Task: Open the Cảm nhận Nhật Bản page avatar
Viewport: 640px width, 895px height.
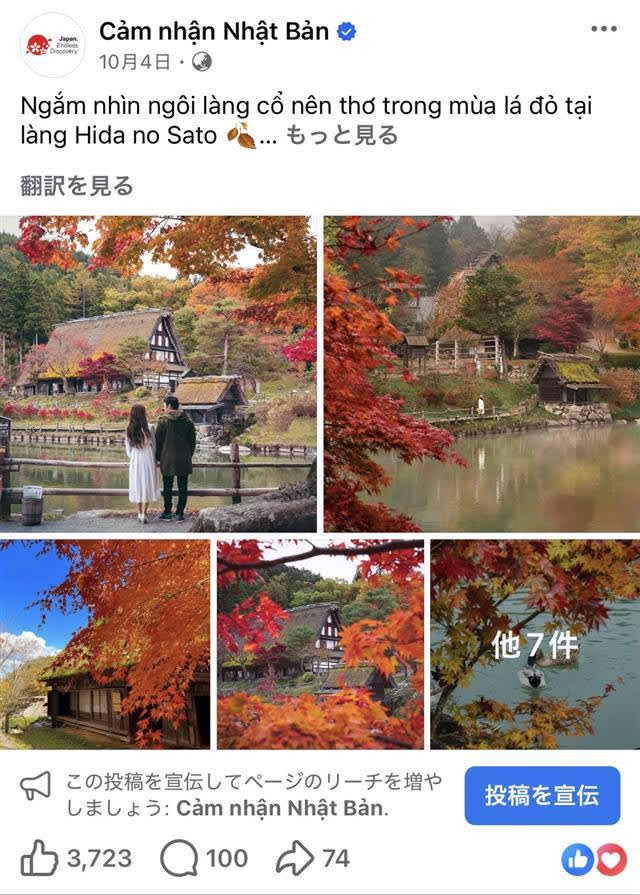Action: pos(52,45)
